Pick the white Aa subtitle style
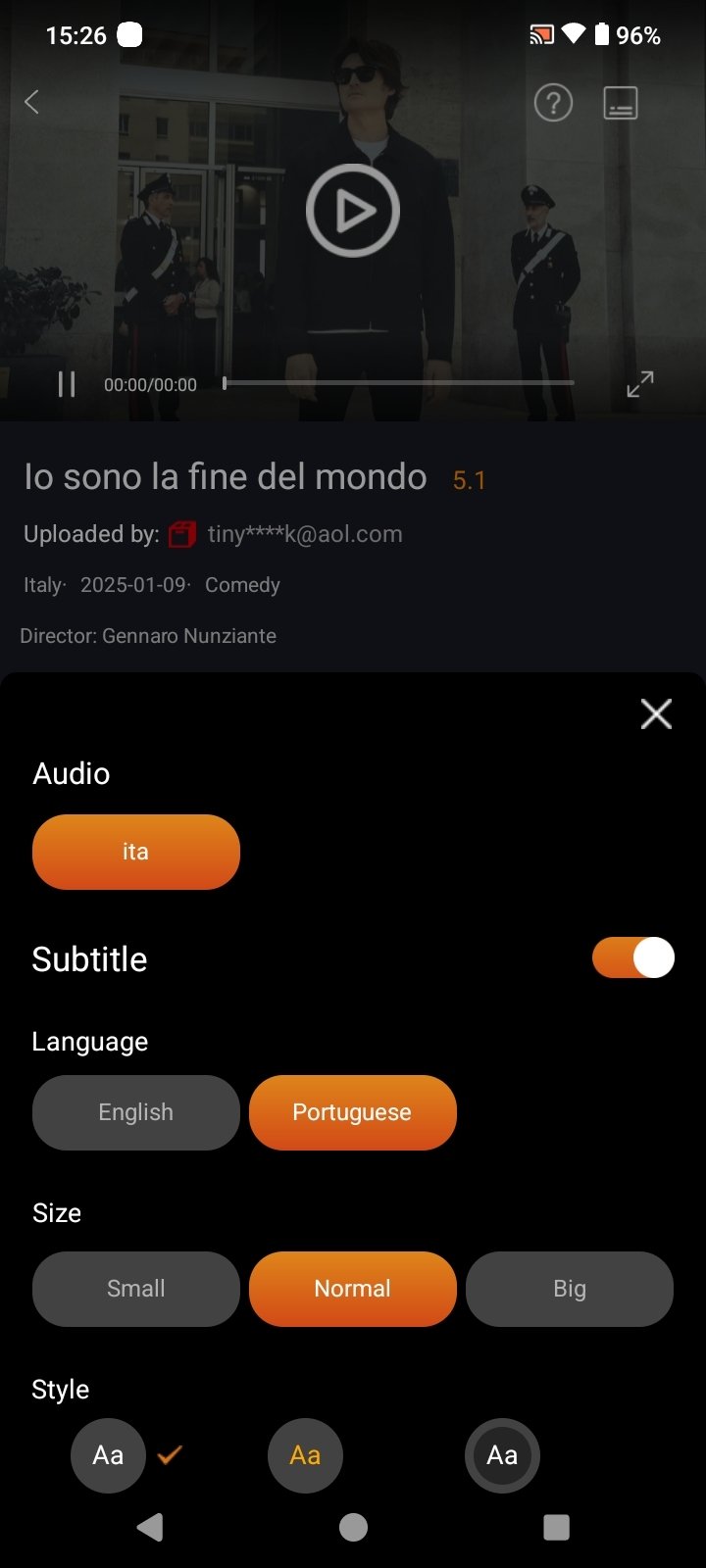This screenshot has height=1568, width=706. coord(108,1455)
